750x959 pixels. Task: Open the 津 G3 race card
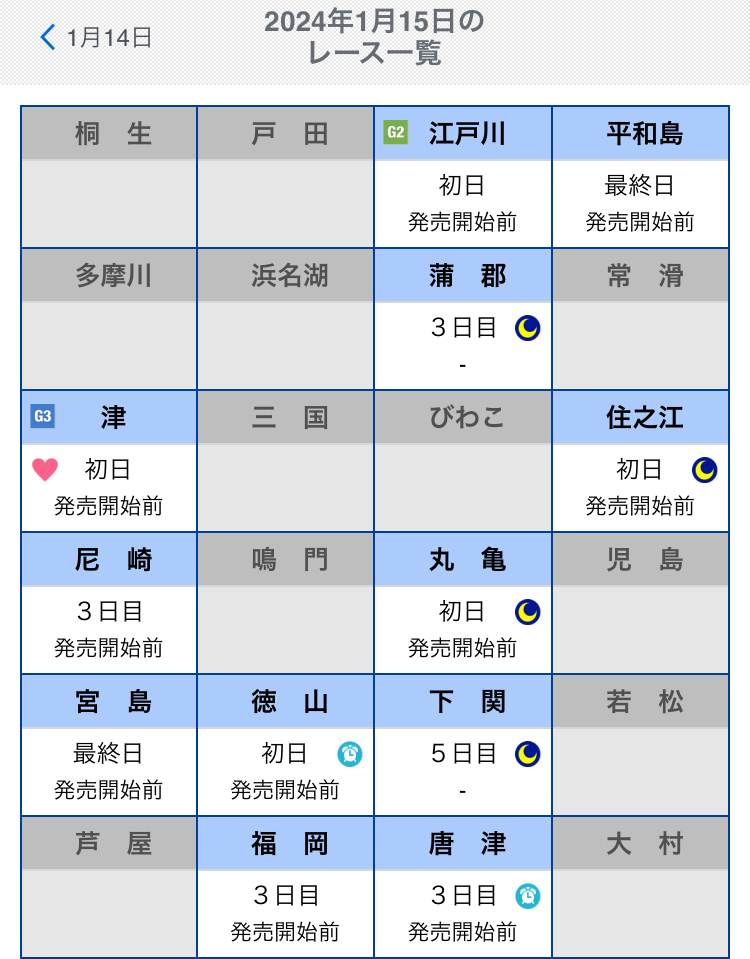click(x=109, y=462)
